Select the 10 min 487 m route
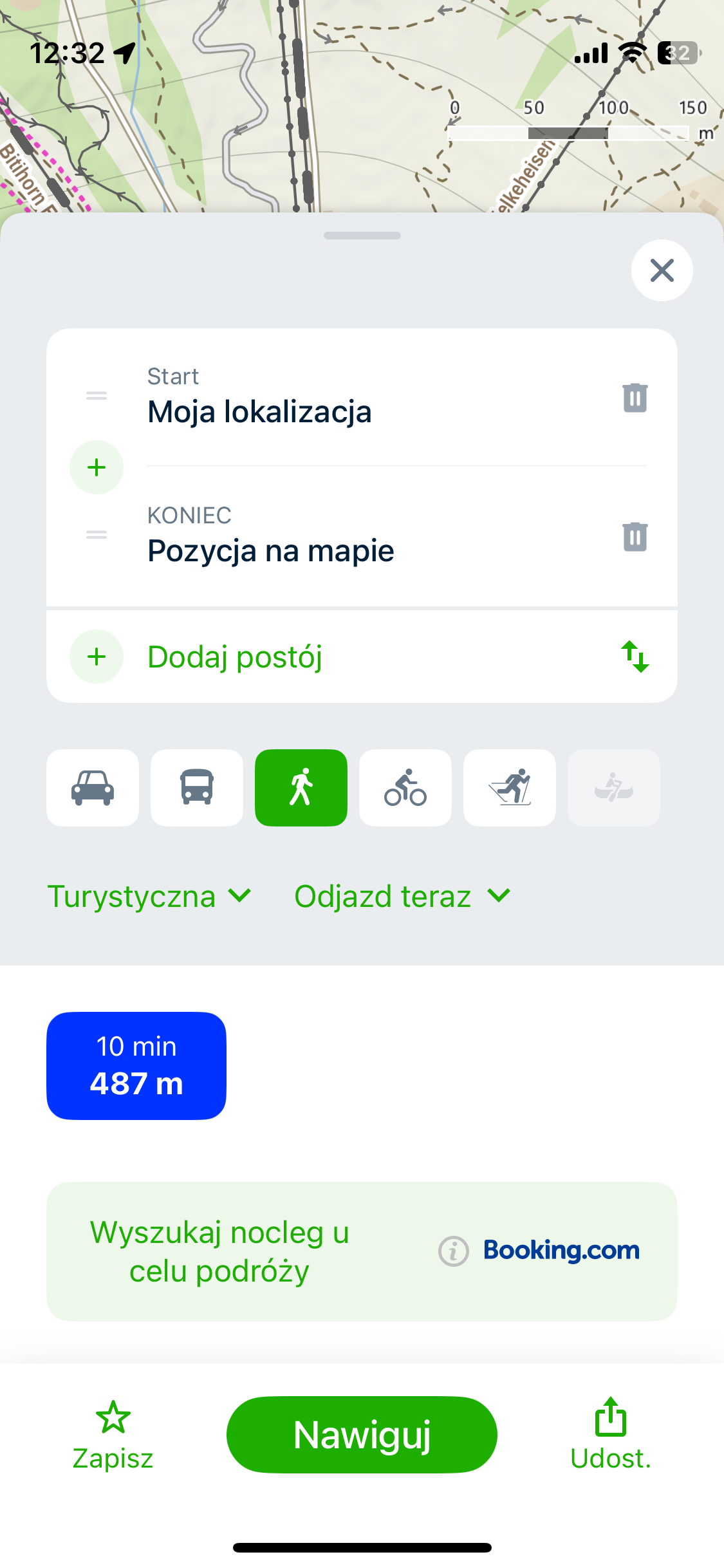Screen dimensions: 724x1568 tap(136, 1065)
